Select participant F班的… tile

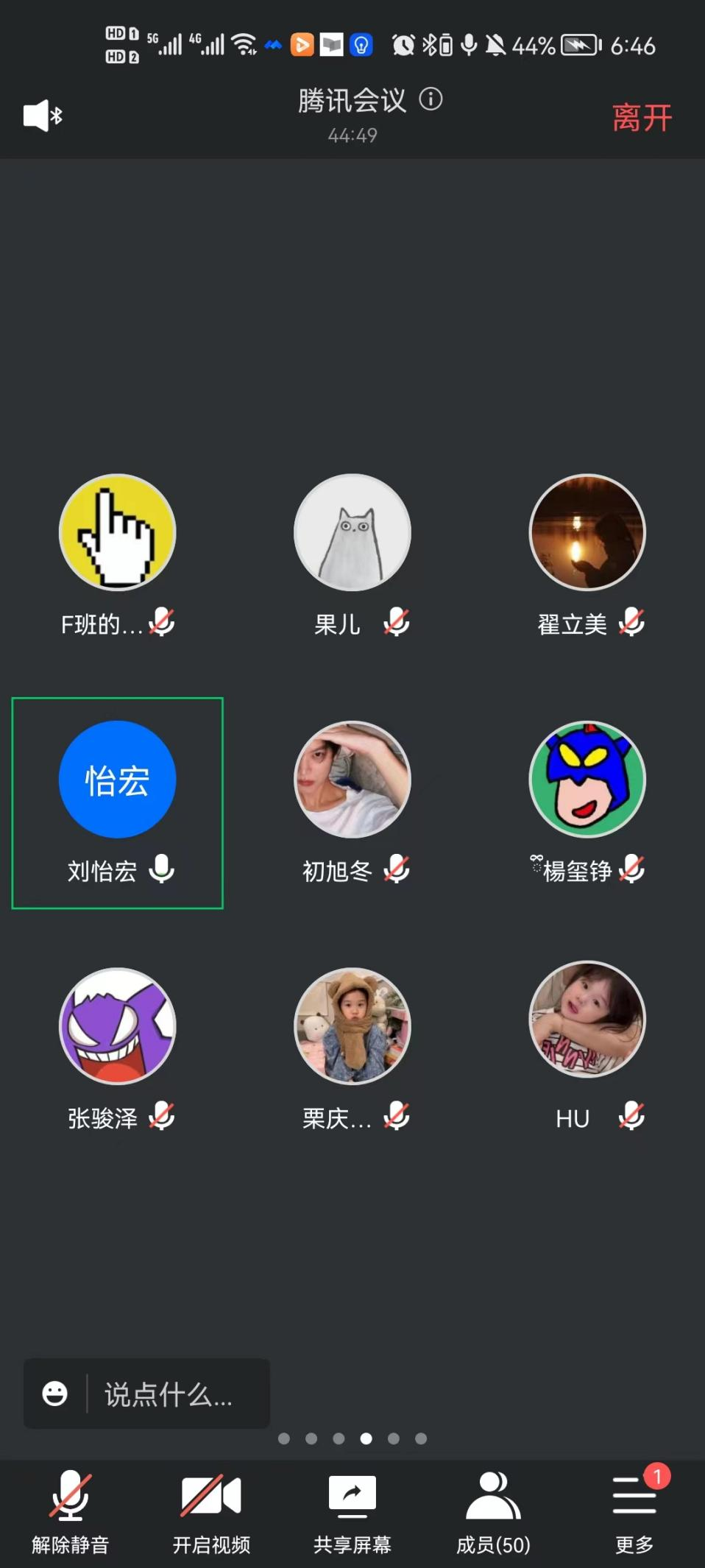click(x=117, y=533)
